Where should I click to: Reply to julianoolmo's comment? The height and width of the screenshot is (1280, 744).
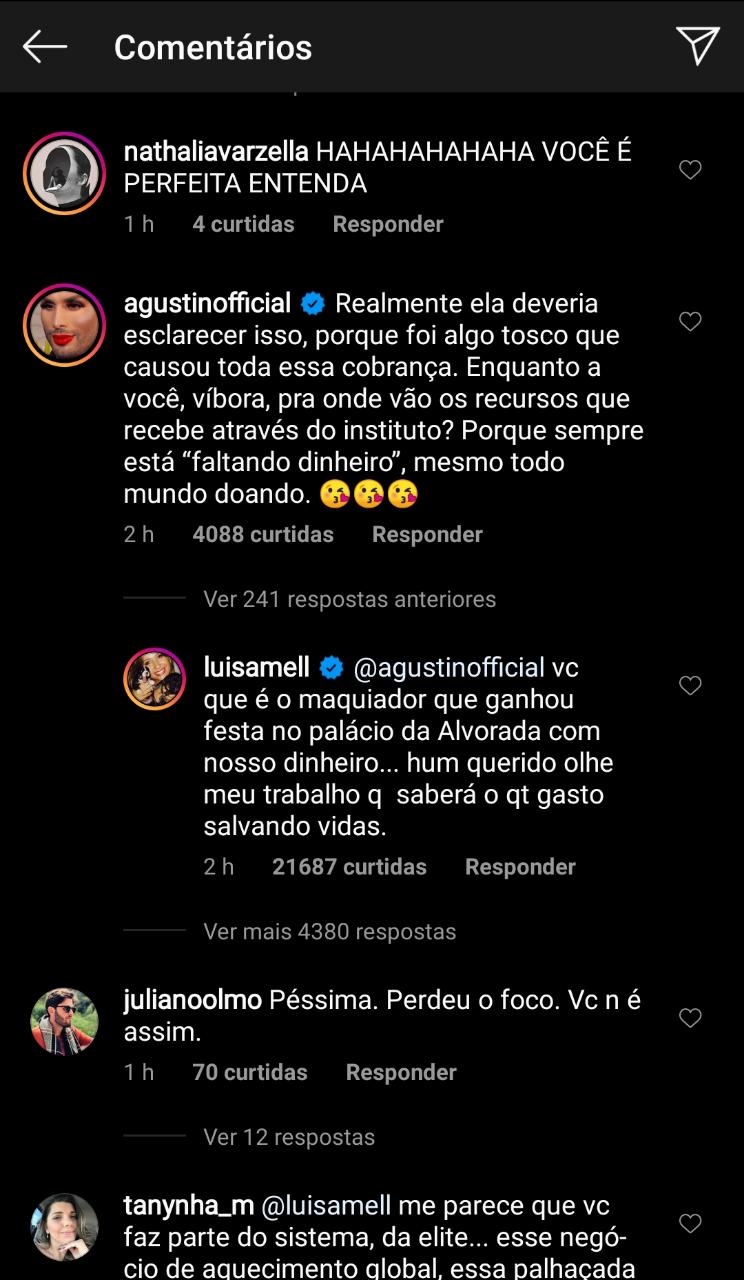point(400,1072)
